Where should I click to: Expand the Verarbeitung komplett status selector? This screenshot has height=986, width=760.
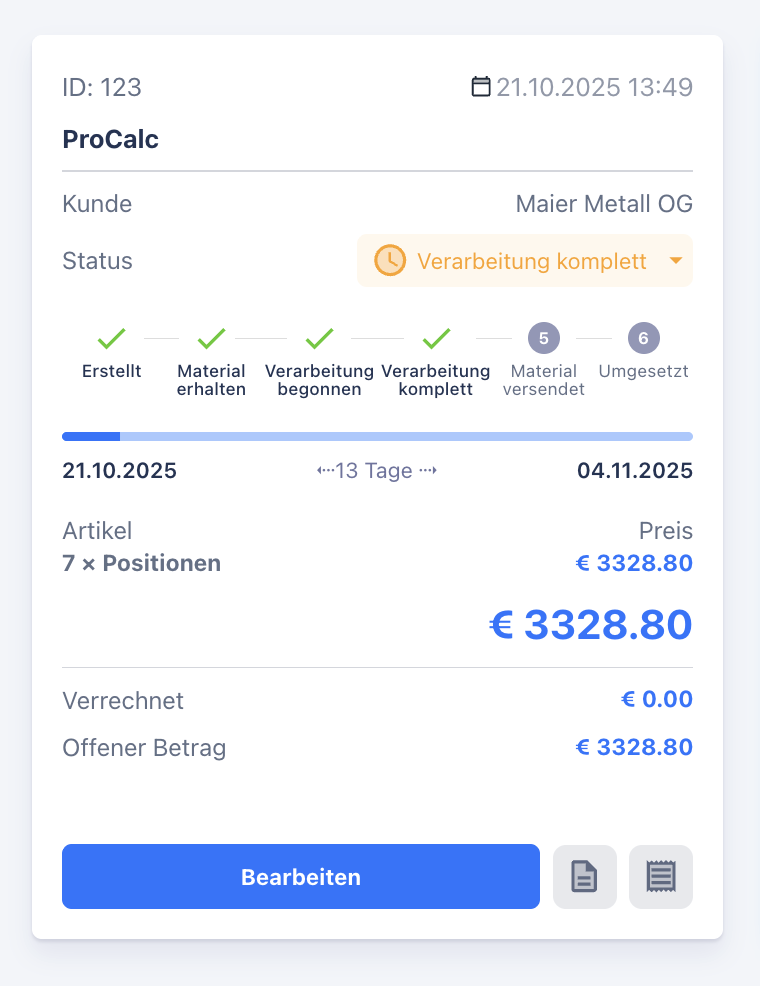[x=525, y=261]
